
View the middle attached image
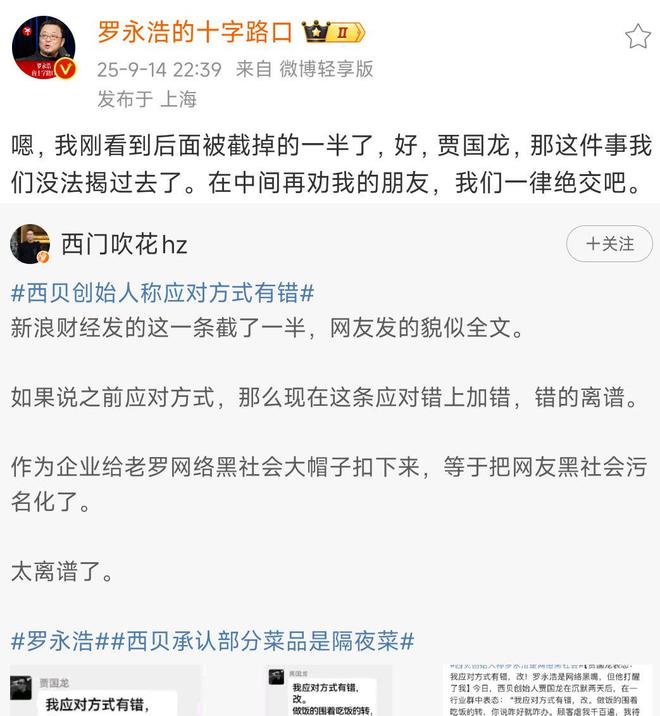tap(326, 691)
